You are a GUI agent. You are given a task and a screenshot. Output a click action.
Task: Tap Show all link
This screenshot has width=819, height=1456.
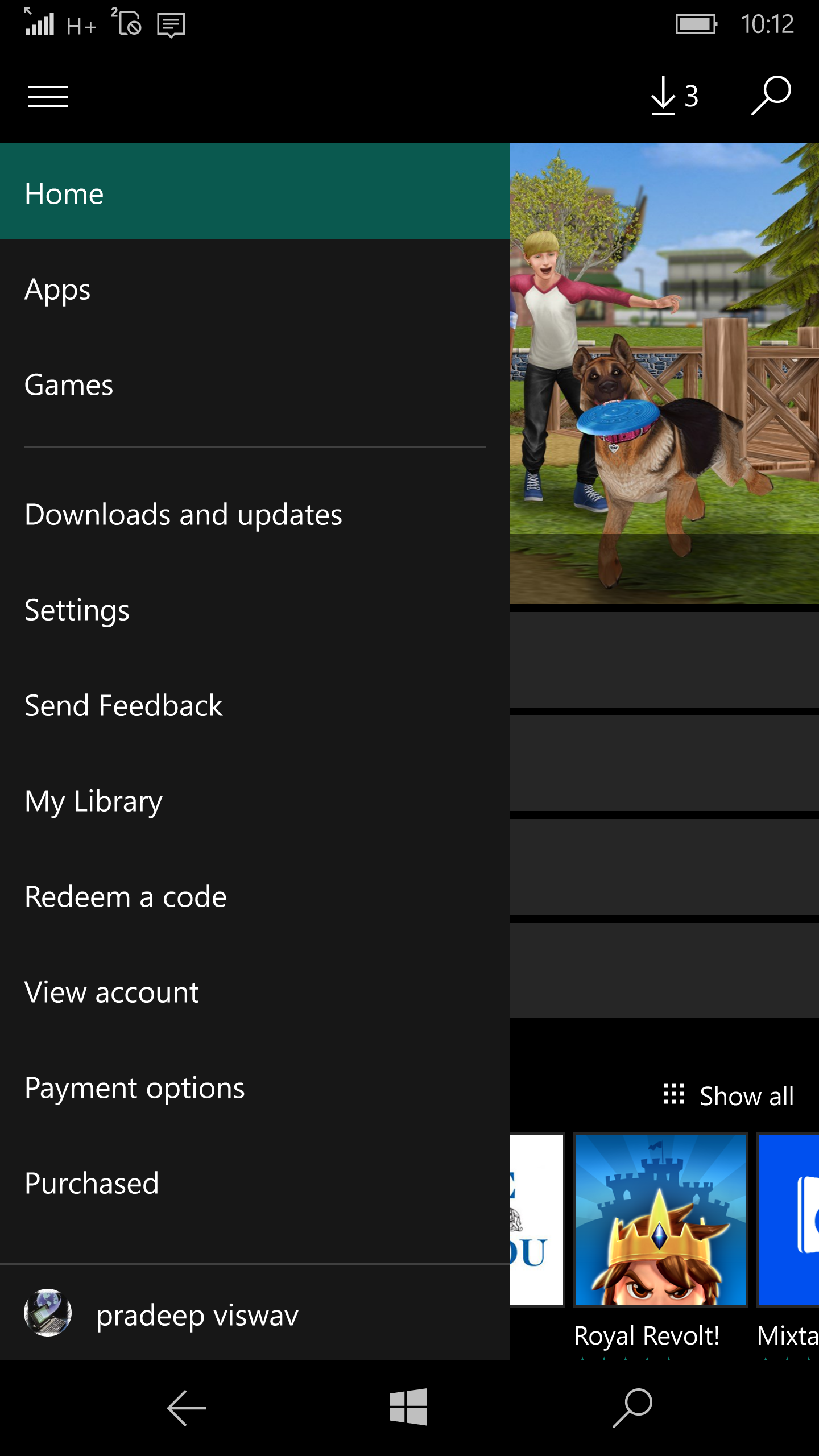[729, 1095]
